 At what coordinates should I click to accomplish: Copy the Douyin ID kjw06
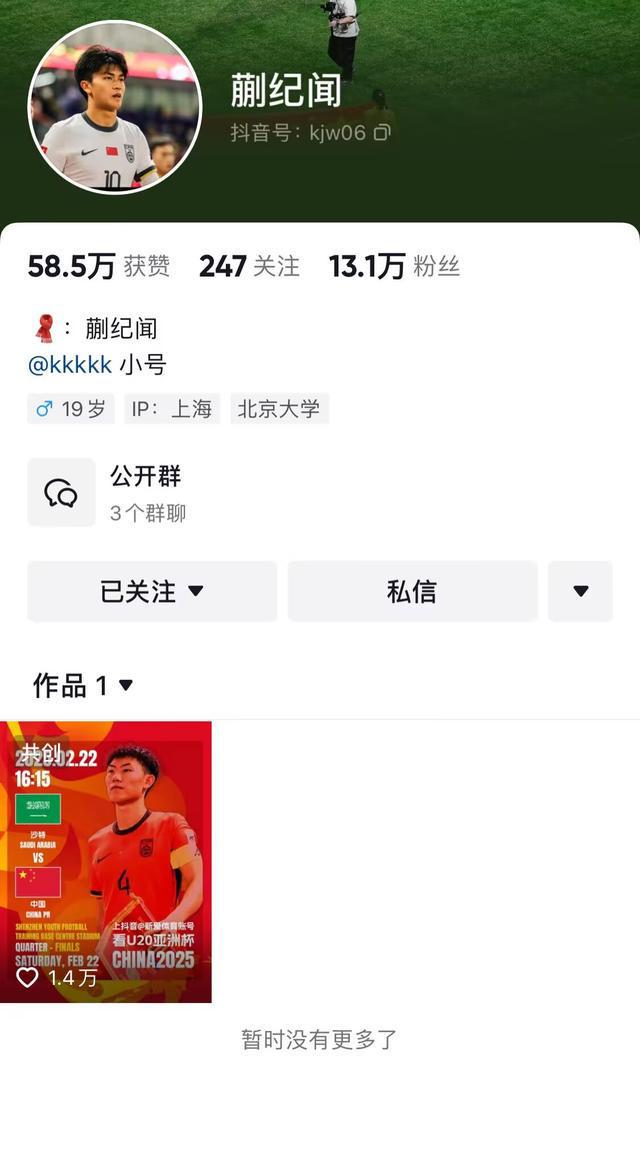[381, 133]
